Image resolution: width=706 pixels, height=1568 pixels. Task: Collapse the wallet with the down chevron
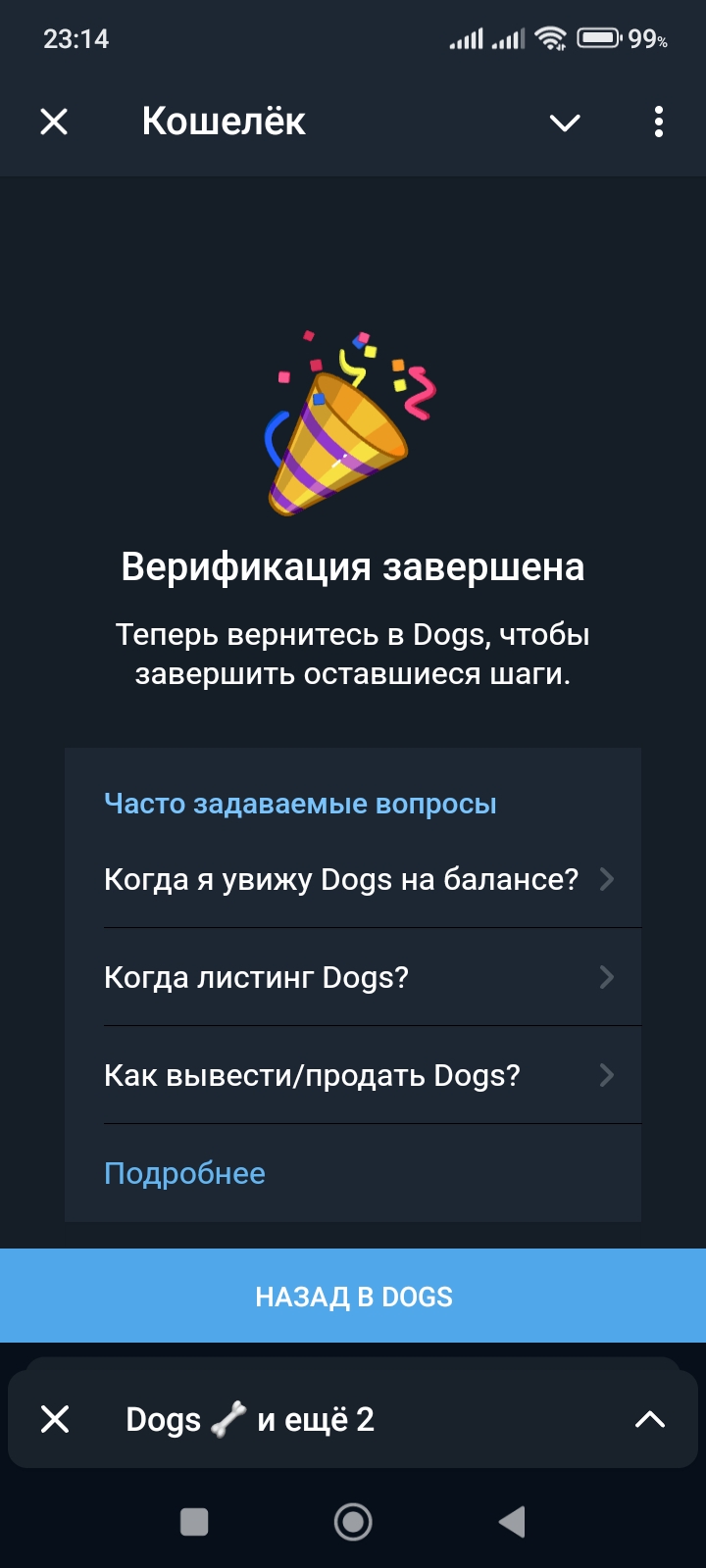click(565, 122)
